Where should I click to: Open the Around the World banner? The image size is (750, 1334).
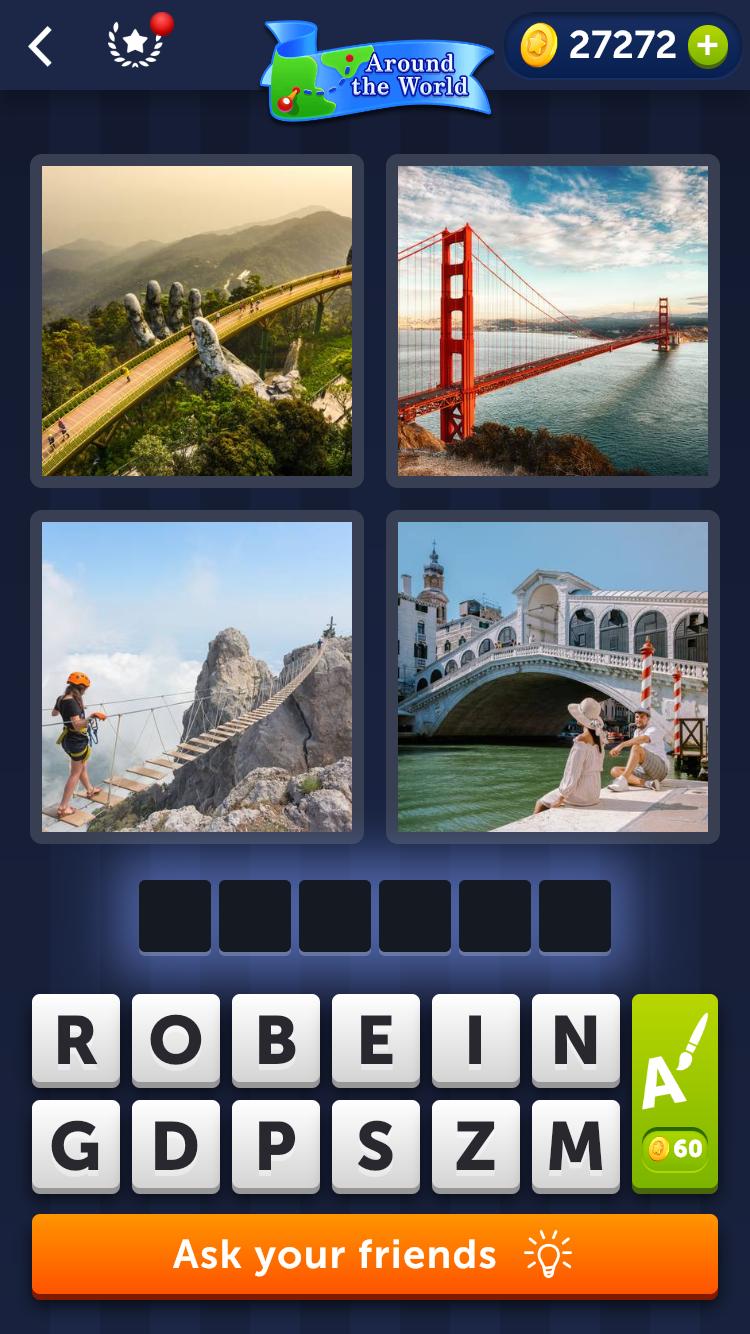(378, 68)
